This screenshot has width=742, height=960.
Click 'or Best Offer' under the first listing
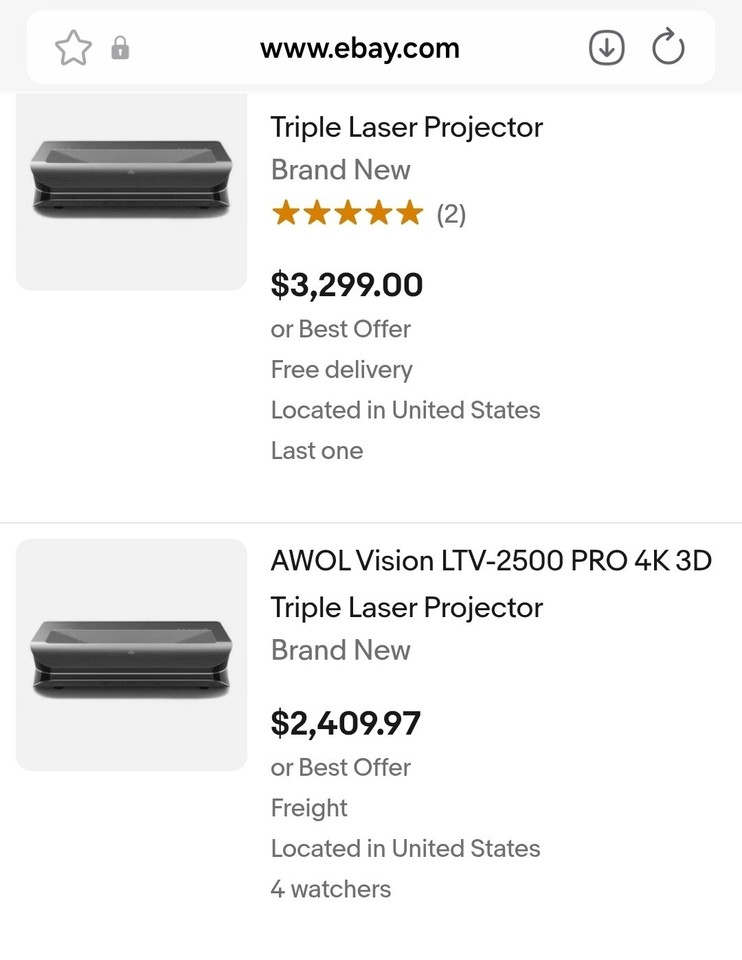pyautogui.click(x=340, y=329)
